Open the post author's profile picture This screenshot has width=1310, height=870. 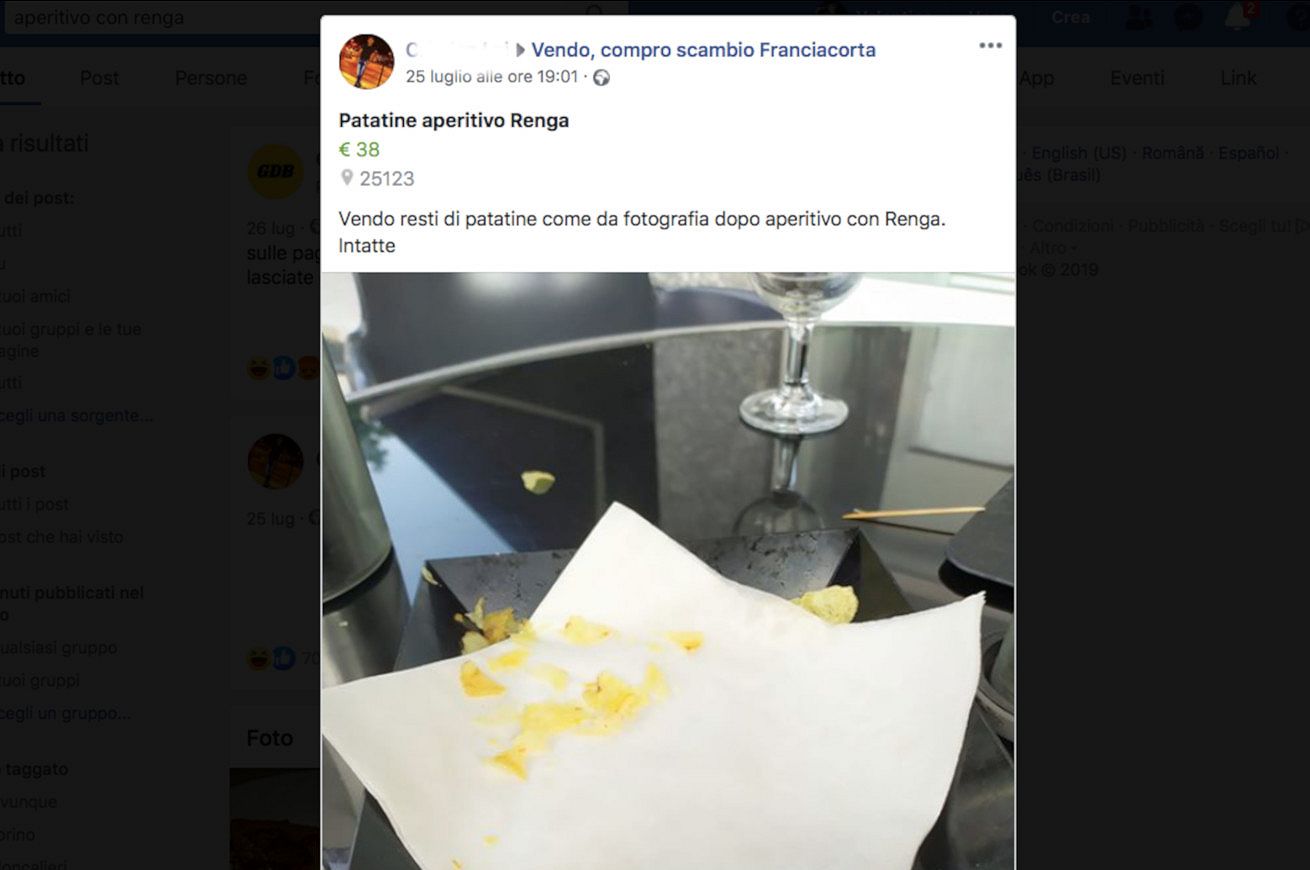[366, 61]
